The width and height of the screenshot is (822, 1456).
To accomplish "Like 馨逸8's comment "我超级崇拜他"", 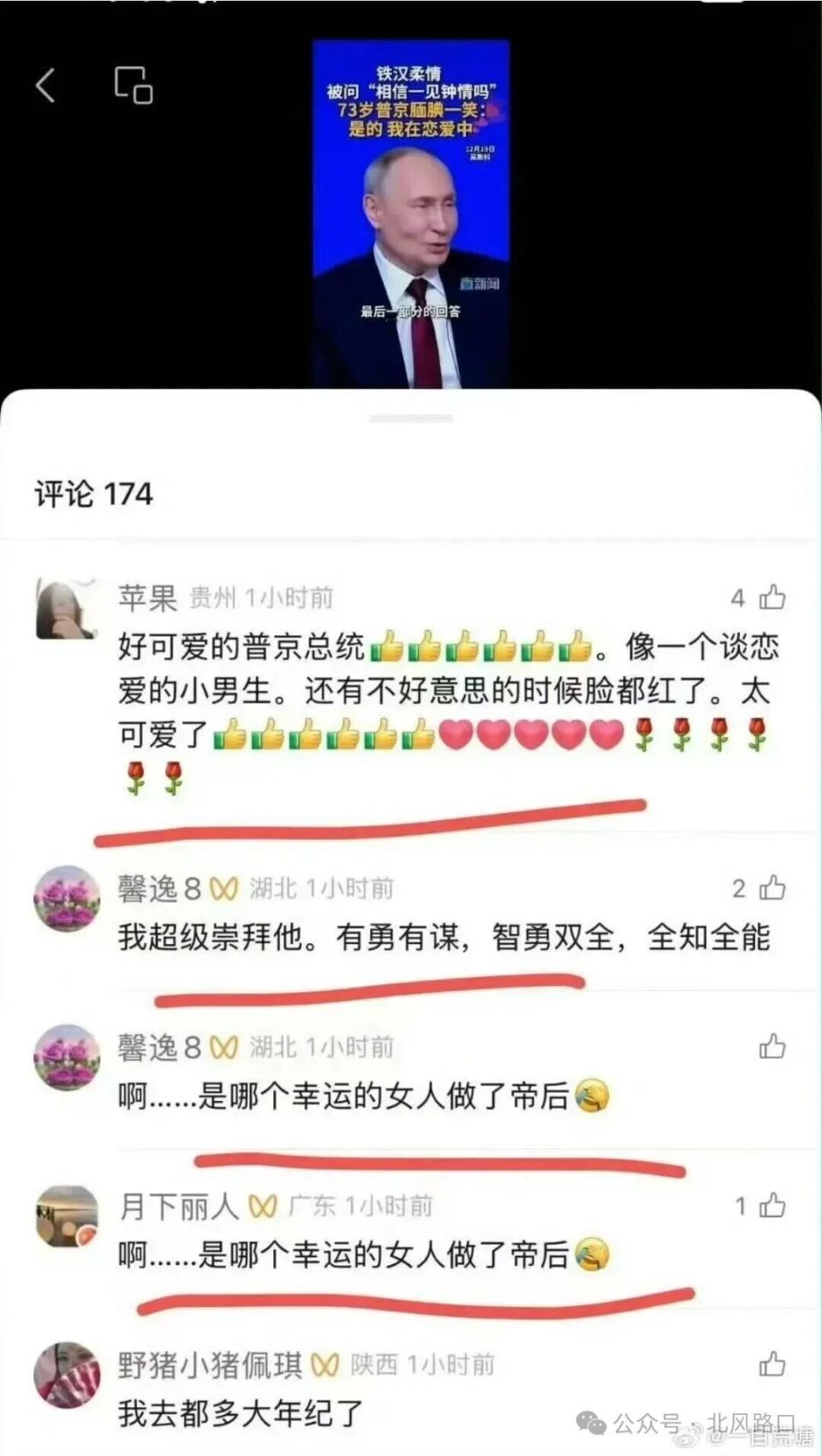I will [771, 888].
